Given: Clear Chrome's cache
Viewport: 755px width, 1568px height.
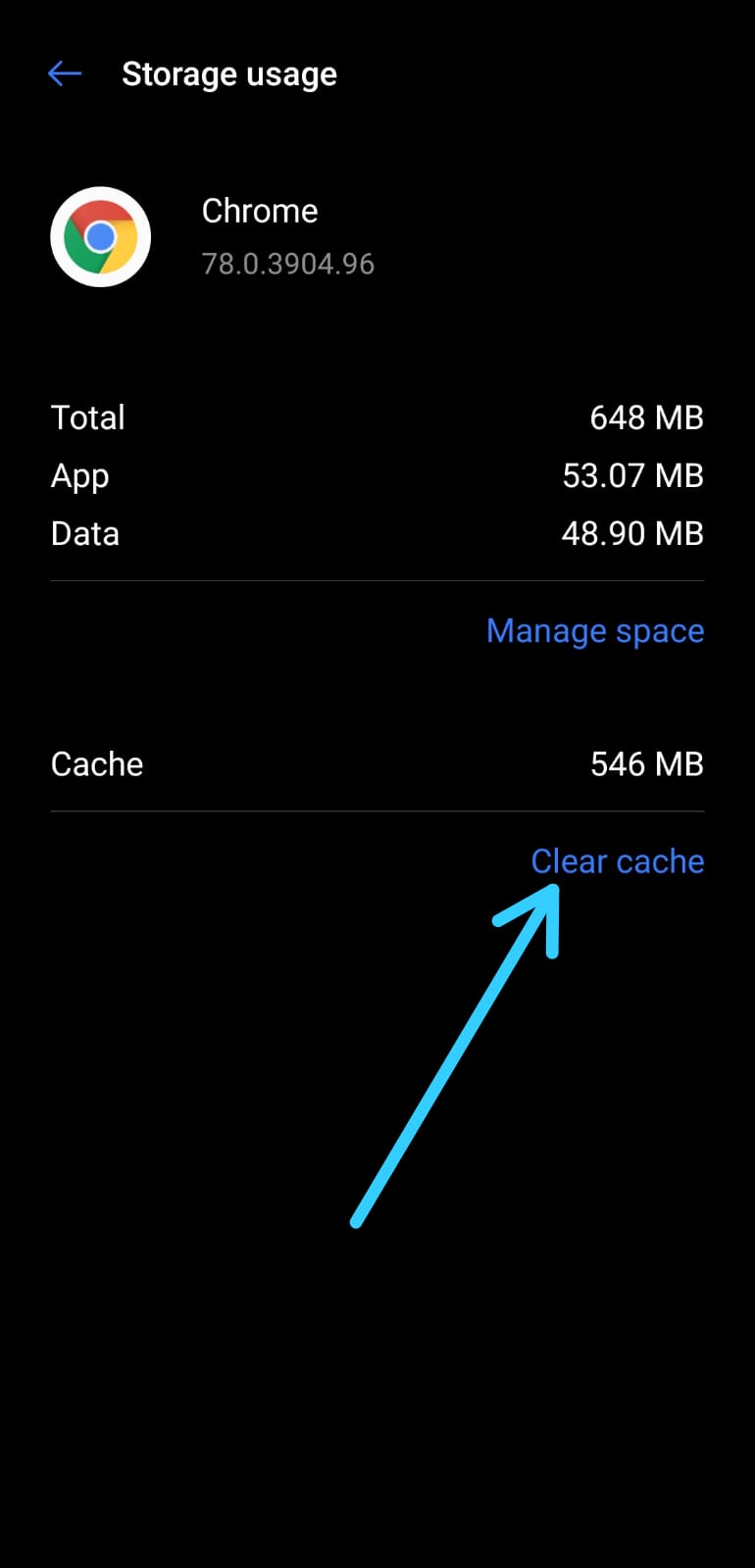Looking at the screenshot, I should coord(618,861).
